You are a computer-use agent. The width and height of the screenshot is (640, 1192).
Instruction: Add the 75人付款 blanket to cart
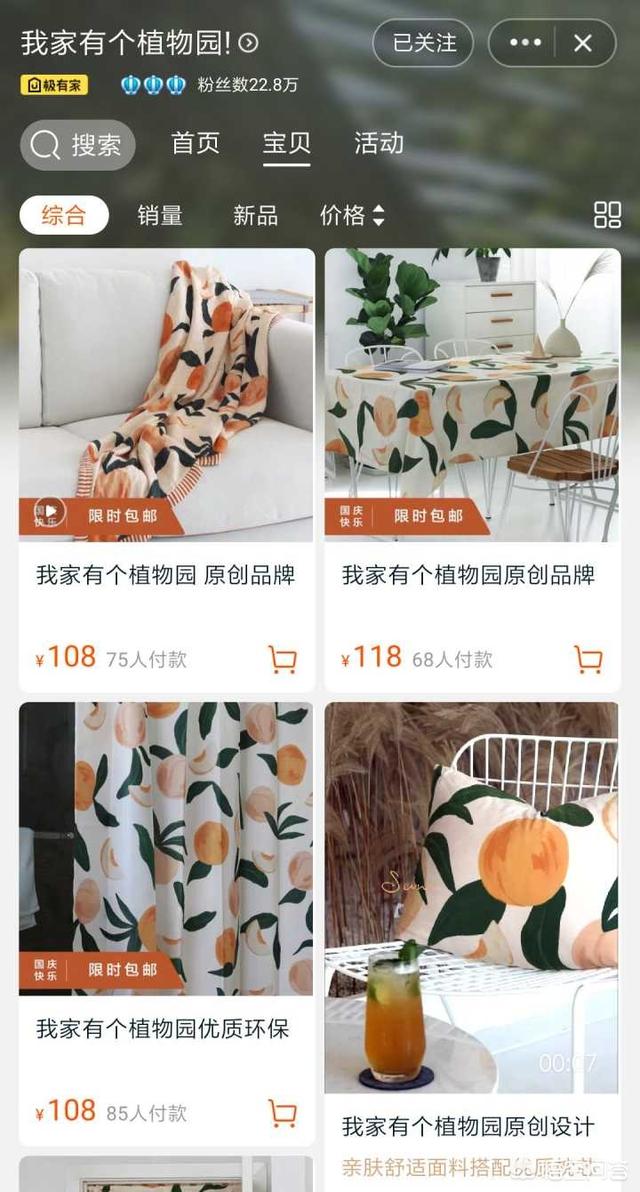pyautogui.click(x=283, y=660)
